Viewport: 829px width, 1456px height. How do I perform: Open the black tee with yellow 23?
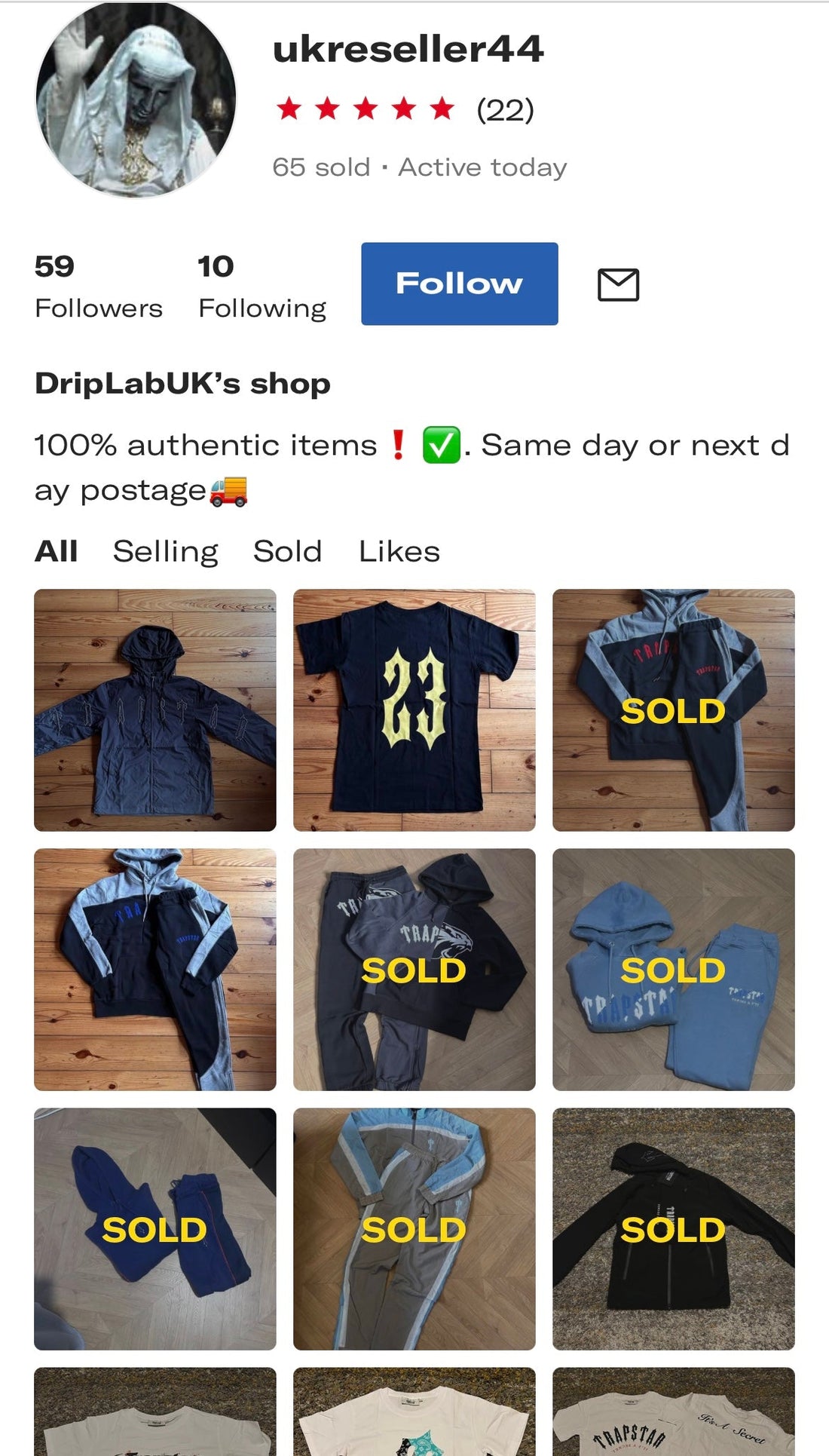coord(414,710)
